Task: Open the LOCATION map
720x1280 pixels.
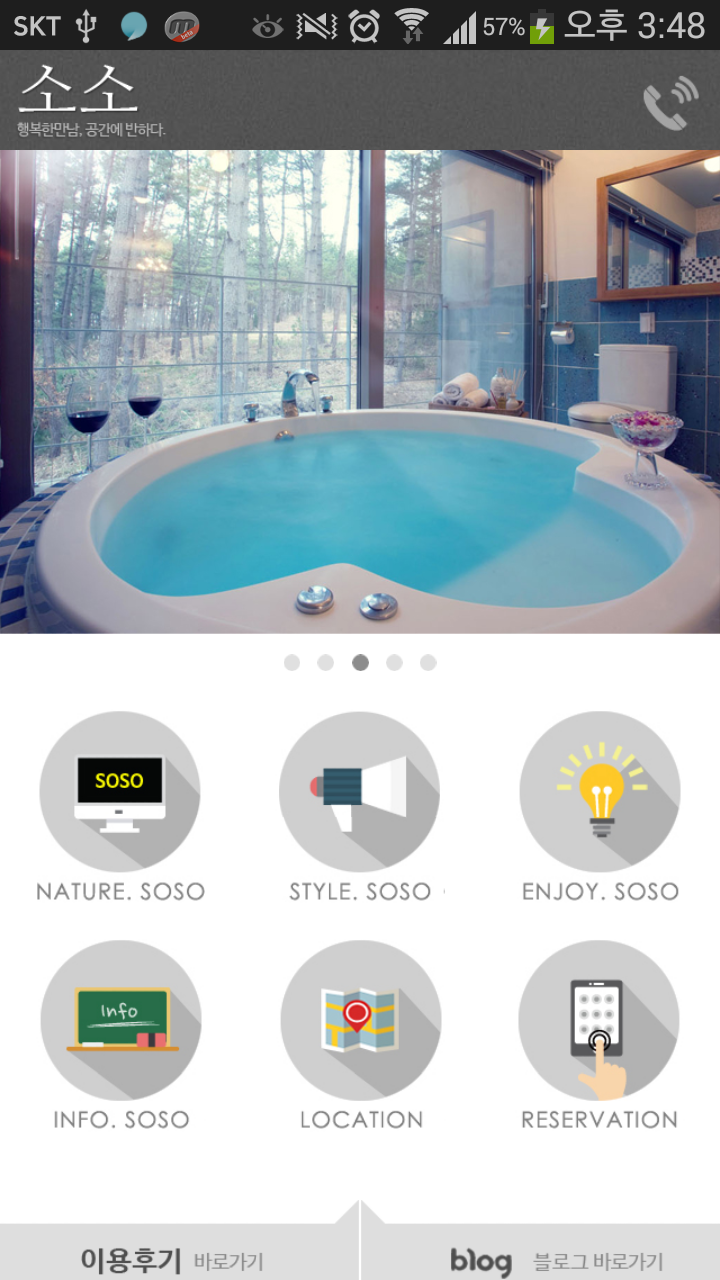Action: (x=360, y=1020)
